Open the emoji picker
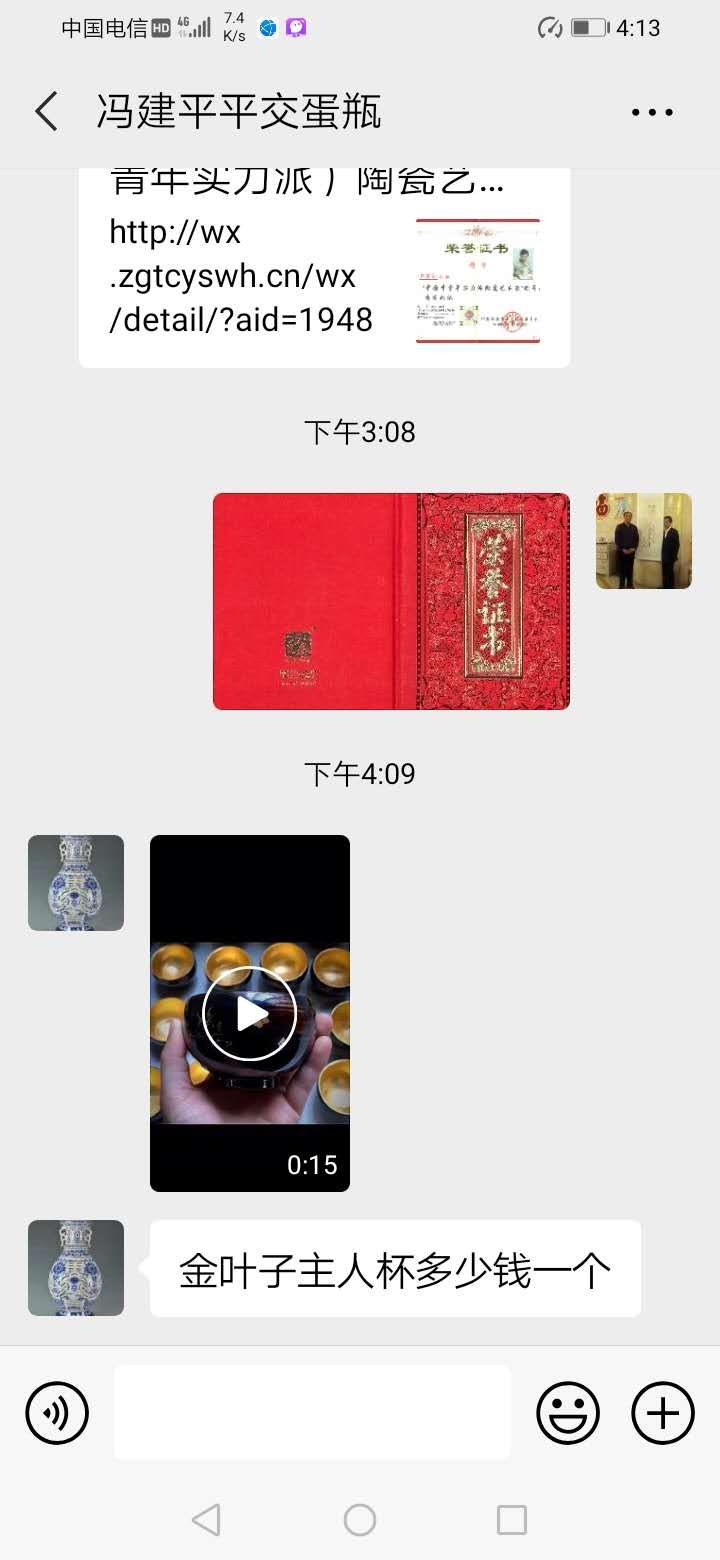The image size is (720, 1560). pyautogui.click(x=567, y=1413)
